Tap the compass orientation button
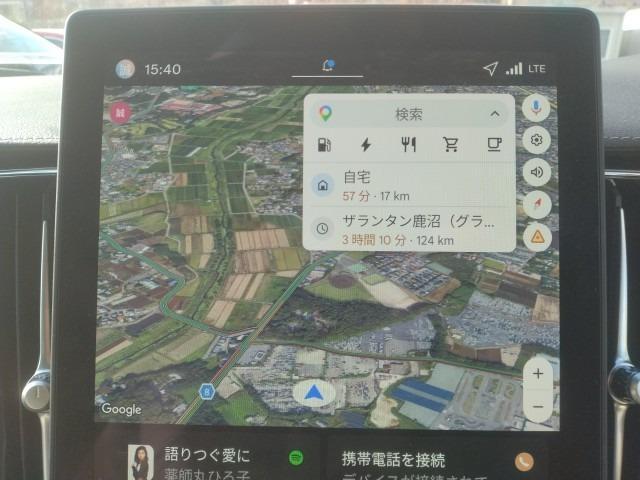The height and width of the screenshot is (480, 640). tap(537, 204)
